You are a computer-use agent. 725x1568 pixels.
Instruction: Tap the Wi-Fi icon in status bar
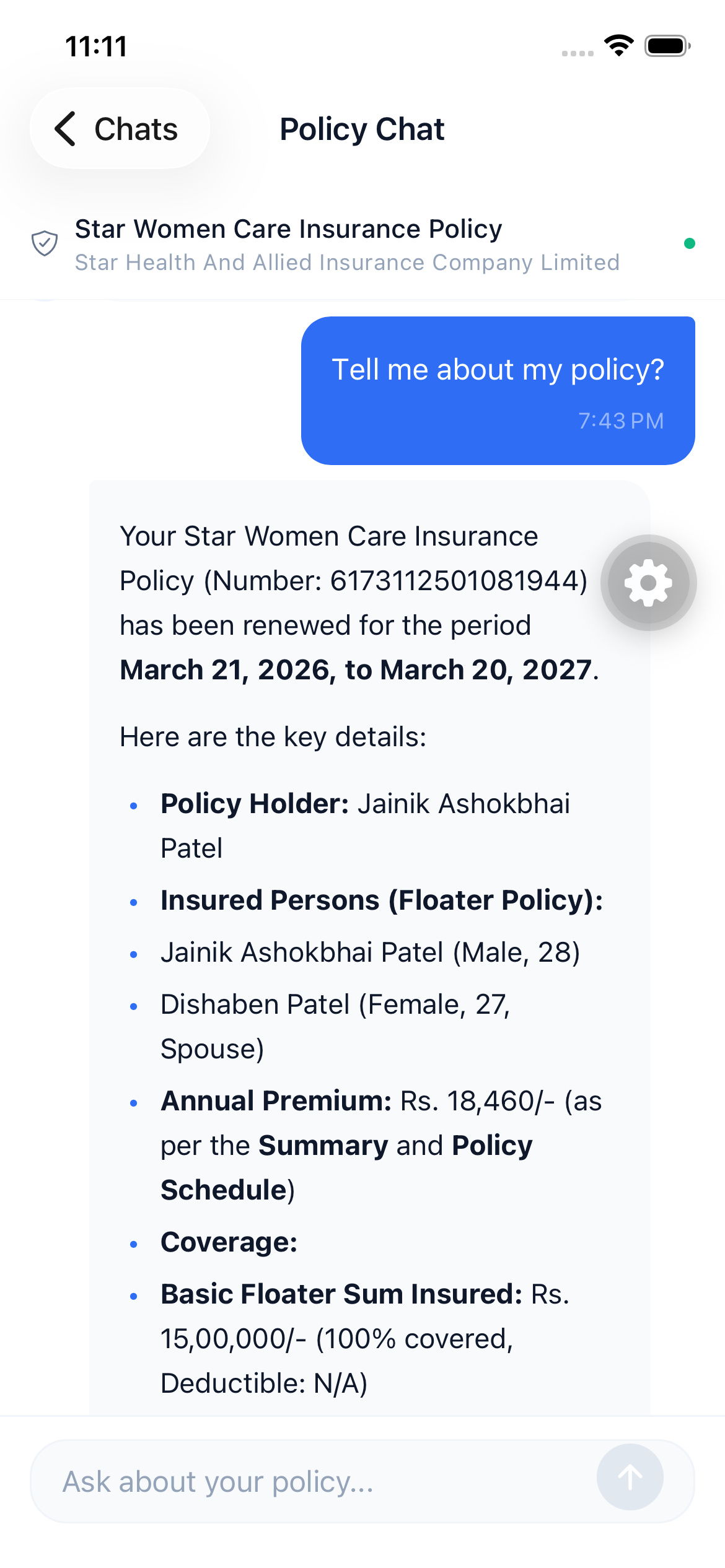coord(618,45)
